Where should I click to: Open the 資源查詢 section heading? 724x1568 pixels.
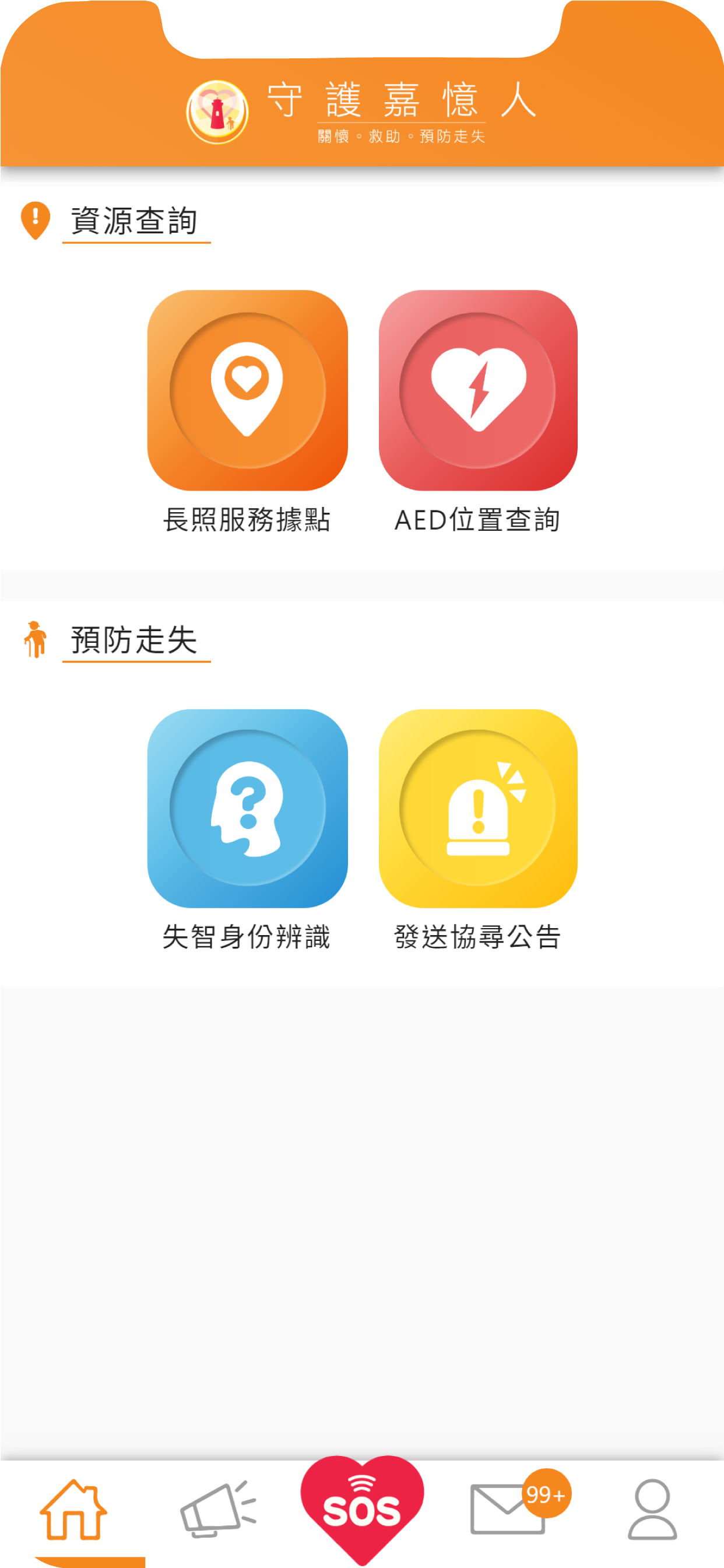click(x=136, y=222)
